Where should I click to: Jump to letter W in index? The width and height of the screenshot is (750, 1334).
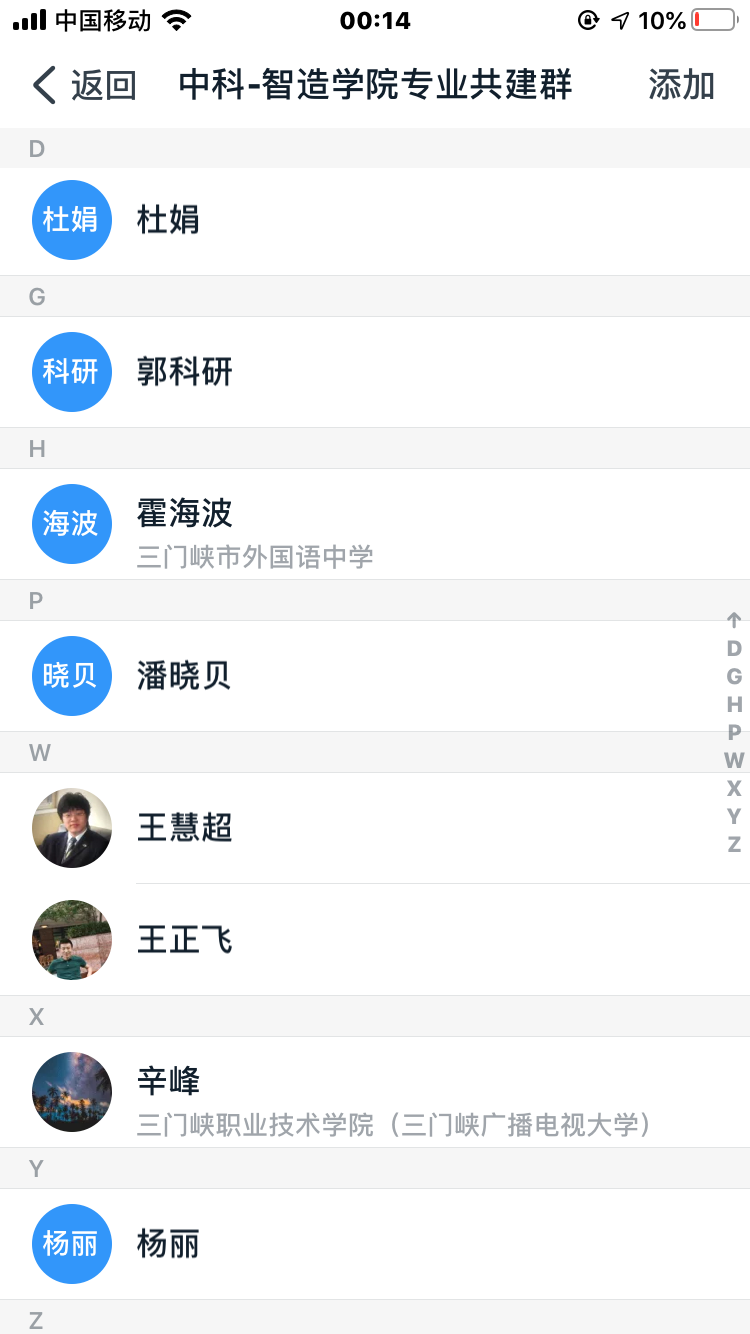coord(734,760)
